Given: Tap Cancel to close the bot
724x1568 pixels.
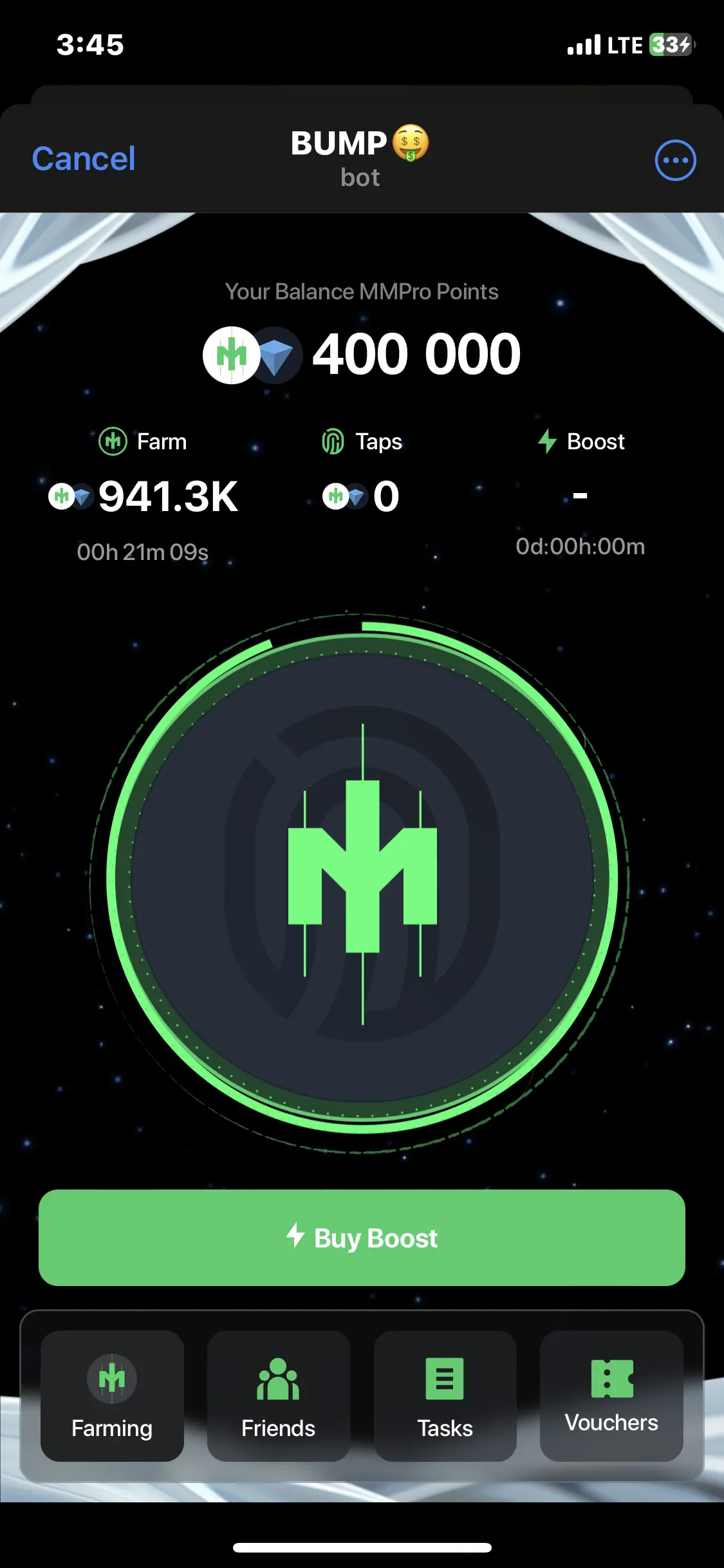Looking at the screenshot, I should coord(84,159).
